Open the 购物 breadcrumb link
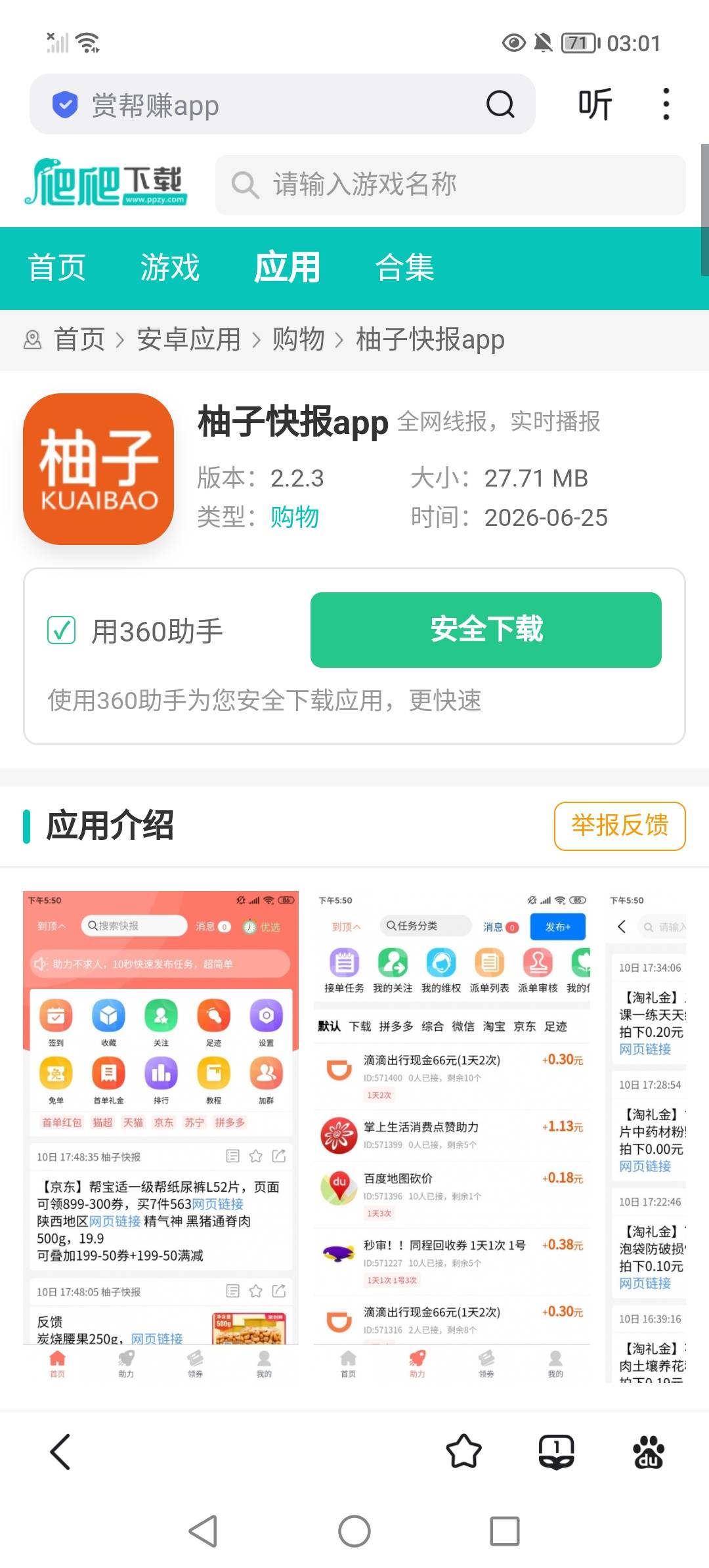This screenshot has height=1568, width=709. (x=299, y=339)
